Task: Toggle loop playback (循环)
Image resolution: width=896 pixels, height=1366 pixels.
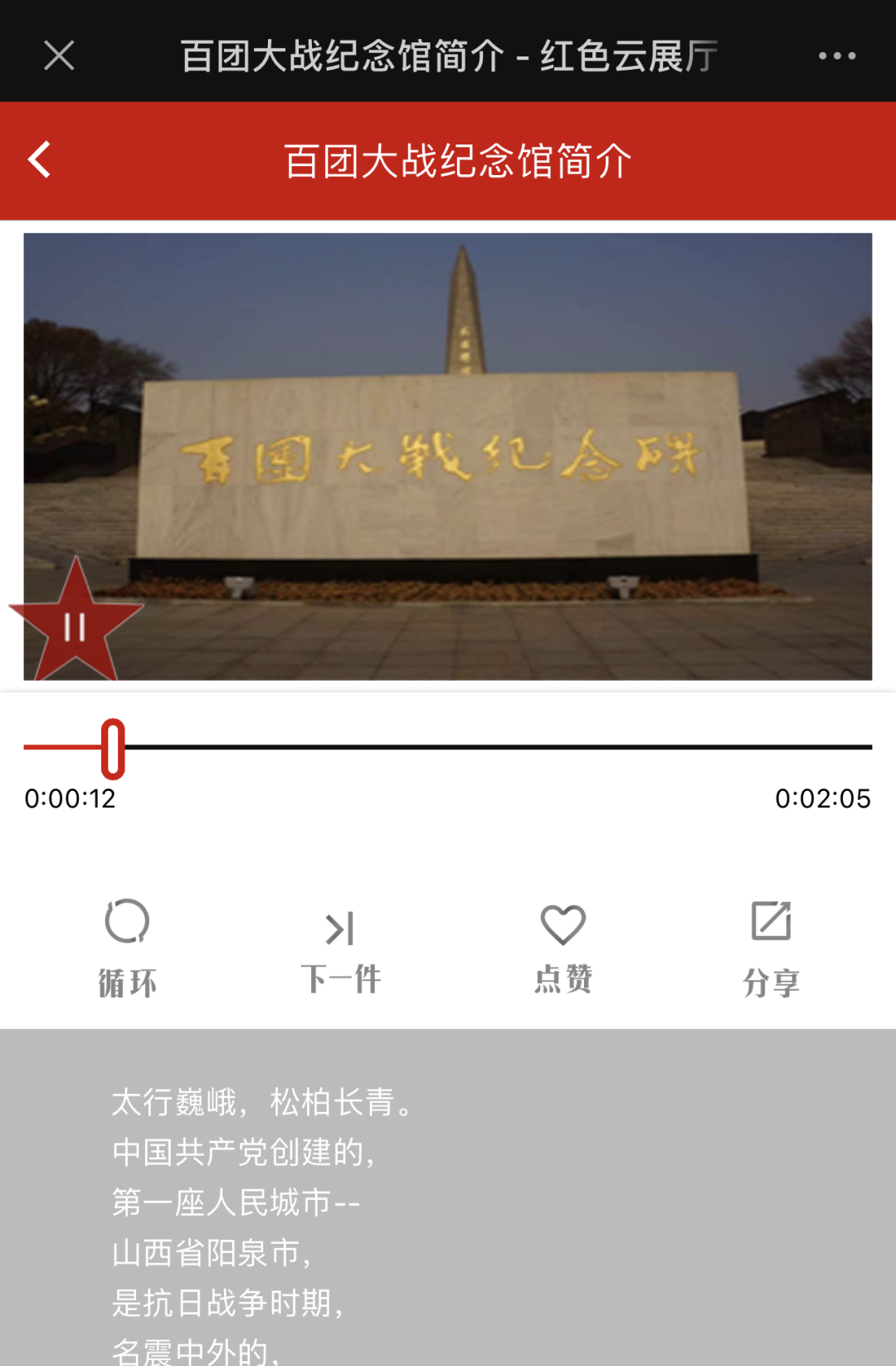Action: pyautogui.click(x=127, y=947)
